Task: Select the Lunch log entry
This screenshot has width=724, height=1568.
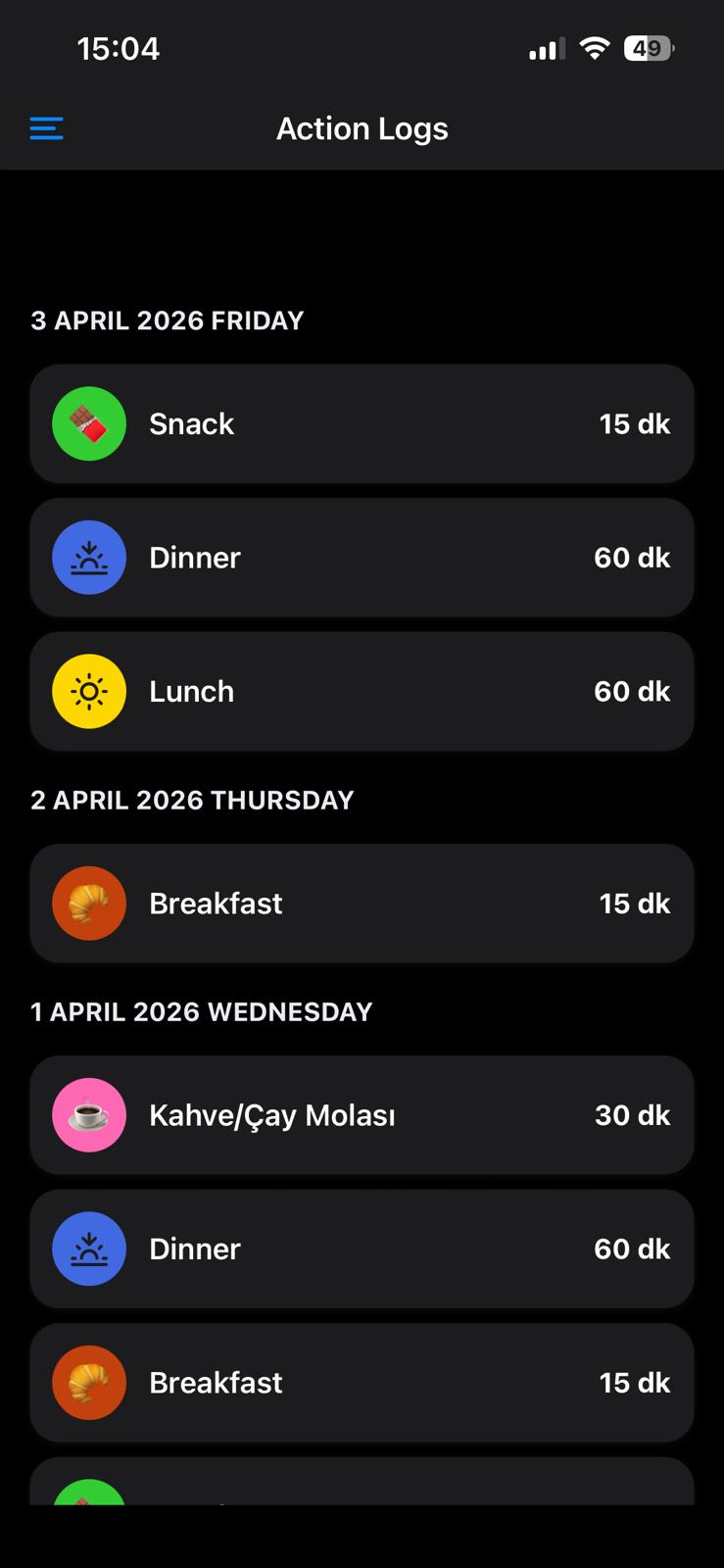Action: (362, 691)
